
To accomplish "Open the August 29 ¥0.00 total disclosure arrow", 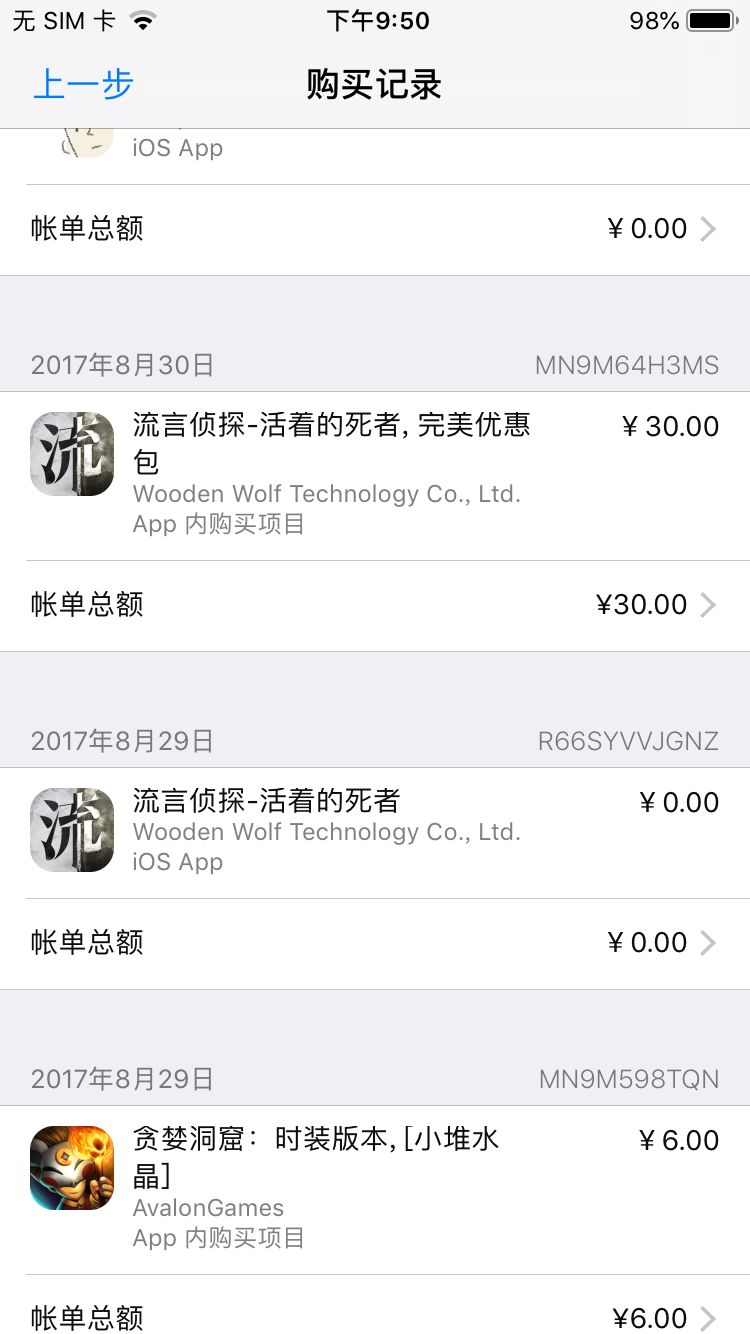I will [x=711, y=942].
